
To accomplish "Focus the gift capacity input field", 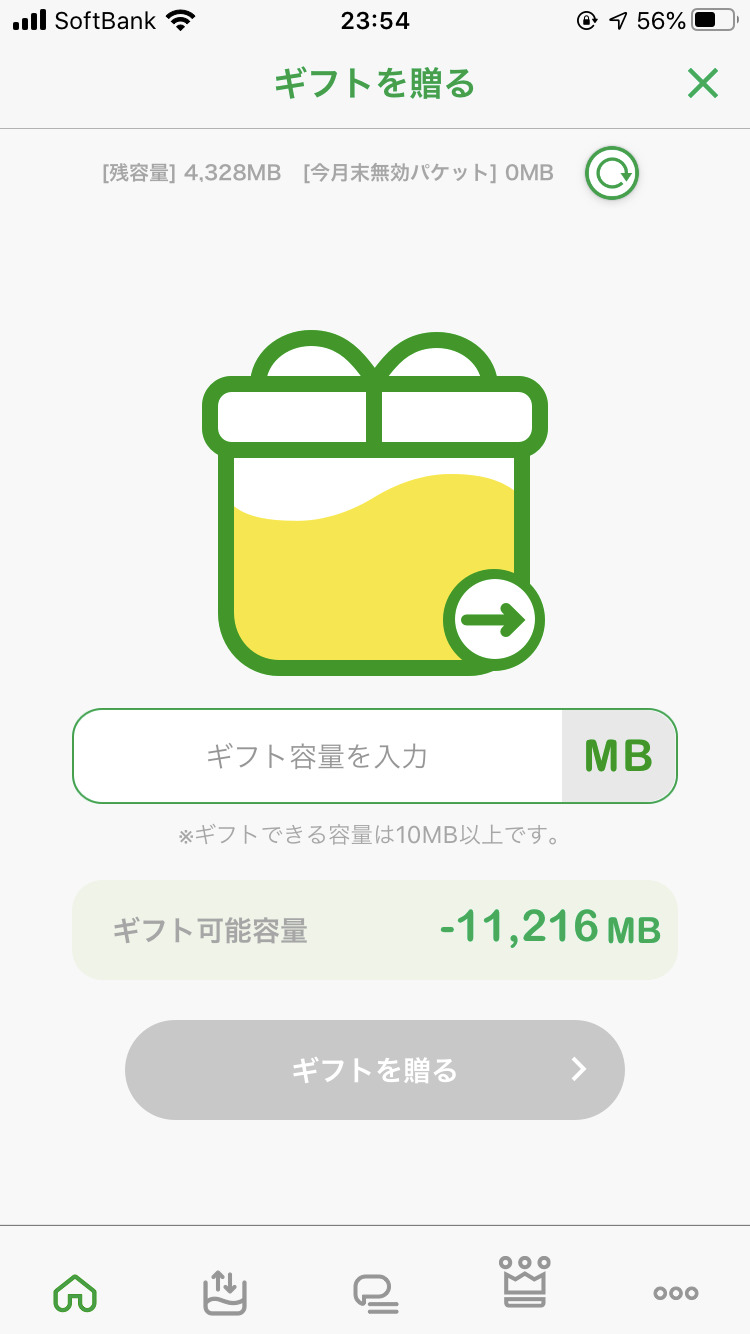I will point(318,756).
